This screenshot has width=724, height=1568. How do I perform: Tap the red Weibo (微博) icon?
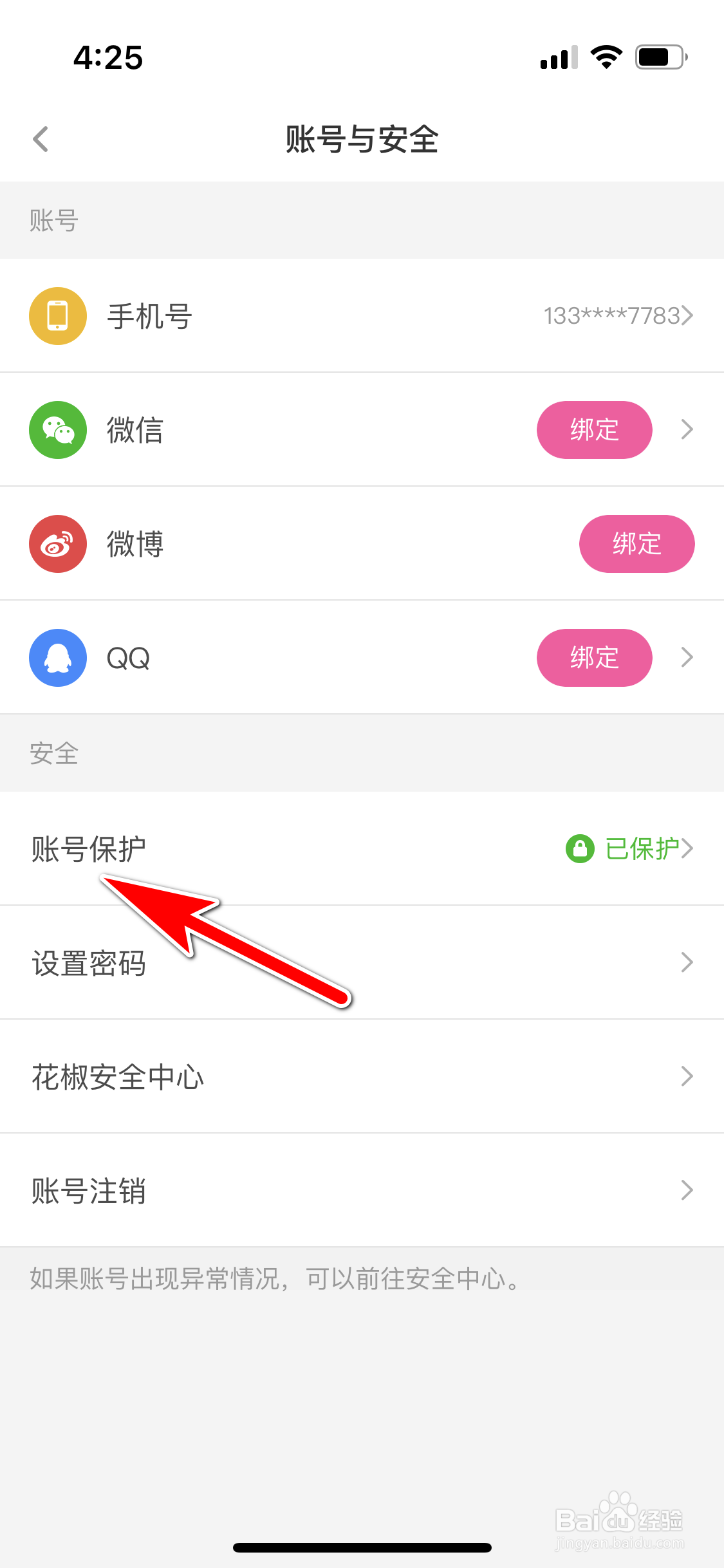pyautogui.click(x=57, y=543)
